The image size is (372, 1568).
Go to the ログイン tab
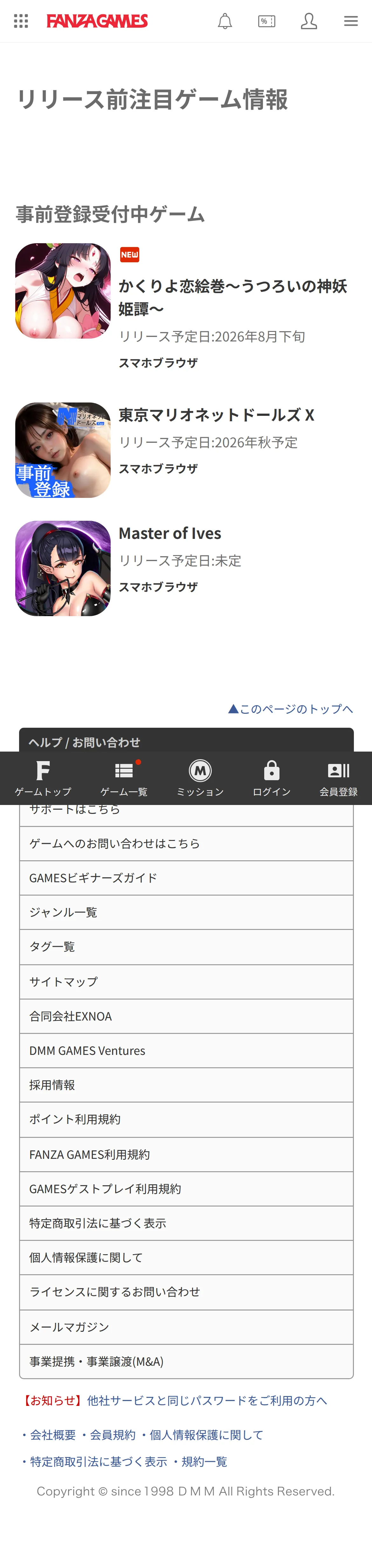[x=272, y=779]
